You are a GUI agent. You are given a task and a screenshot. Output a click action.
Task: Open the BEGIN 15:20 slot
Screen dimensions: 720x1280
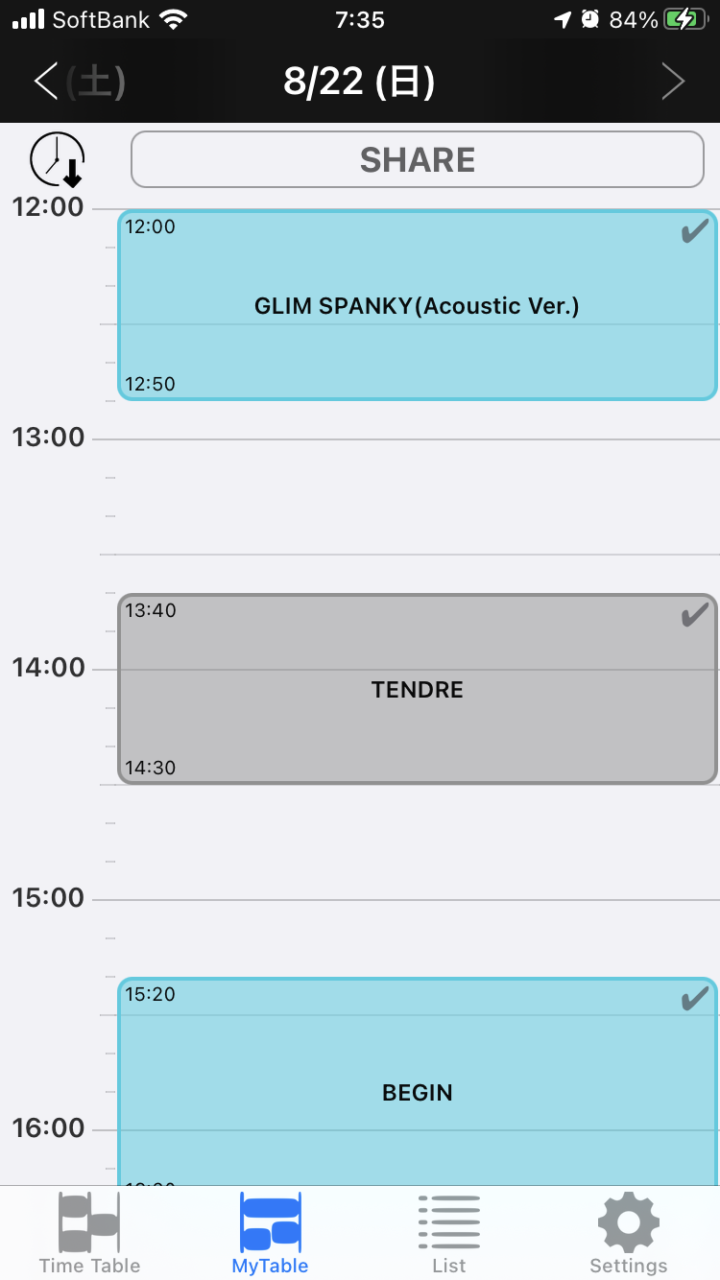[417, 1082]
